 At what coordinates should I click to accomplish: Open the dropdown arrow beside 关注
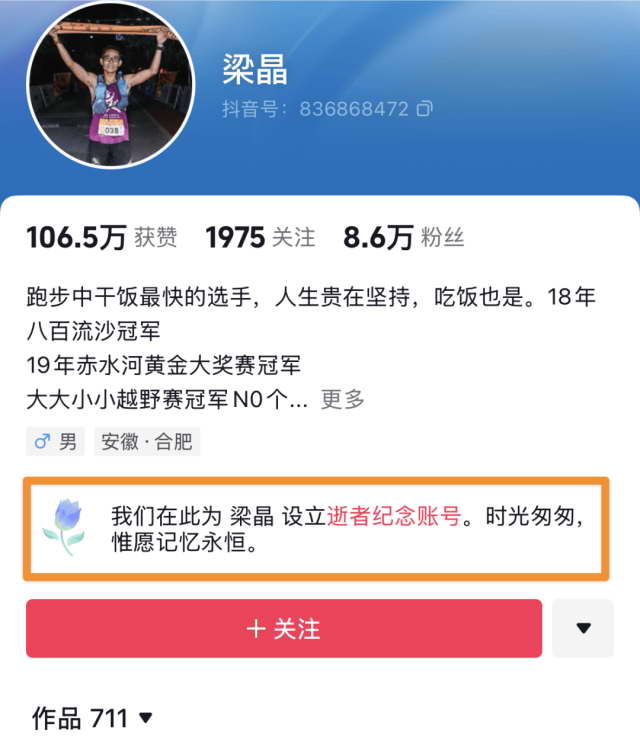pyautogui.click(x=584, y=629)
